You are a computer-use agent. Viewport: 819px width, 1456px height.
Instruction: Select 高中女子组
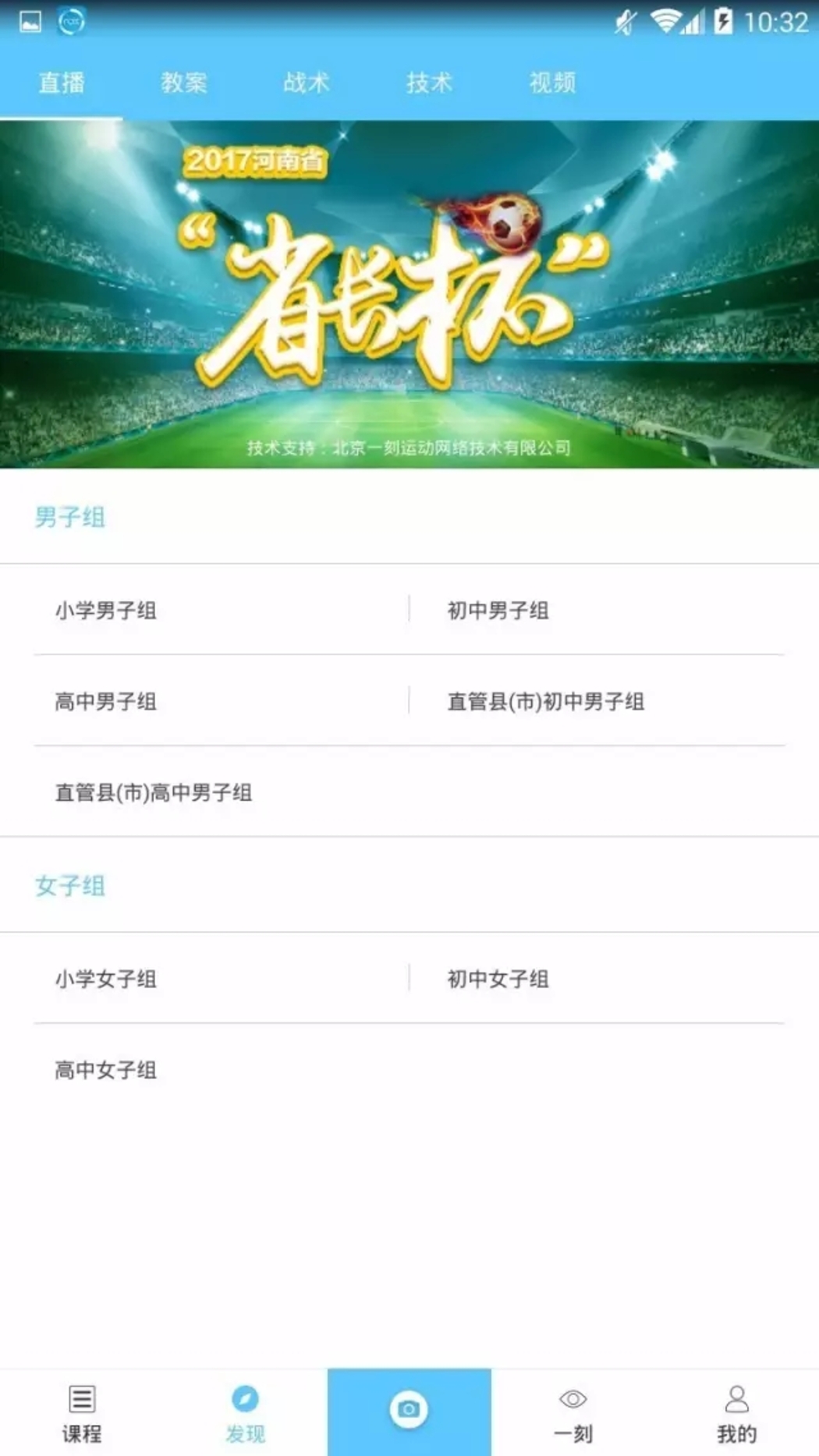click(106, 1070)
